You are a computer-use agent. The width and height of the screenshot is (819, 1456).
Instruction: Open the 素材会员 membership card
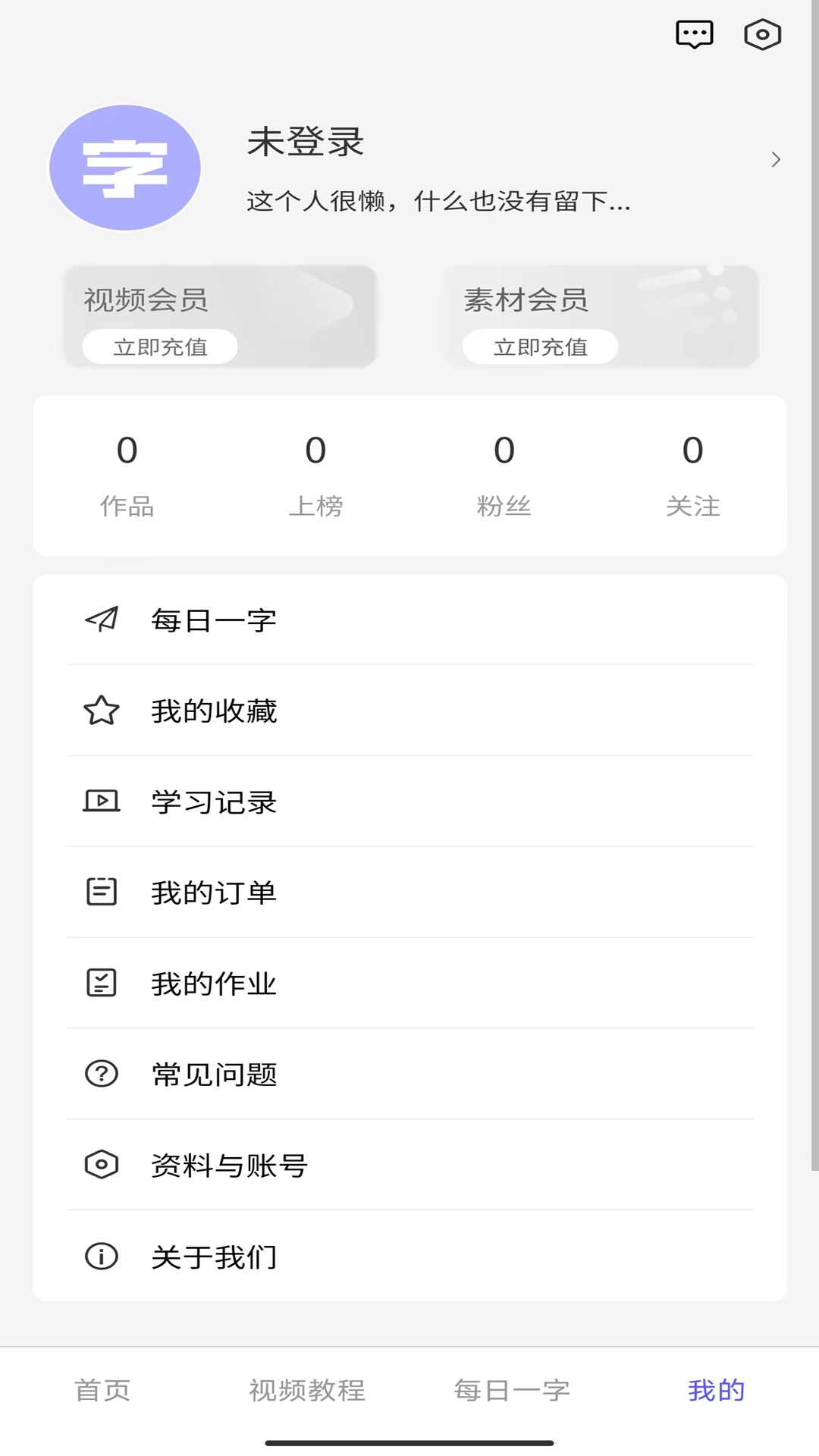[599, 316]
